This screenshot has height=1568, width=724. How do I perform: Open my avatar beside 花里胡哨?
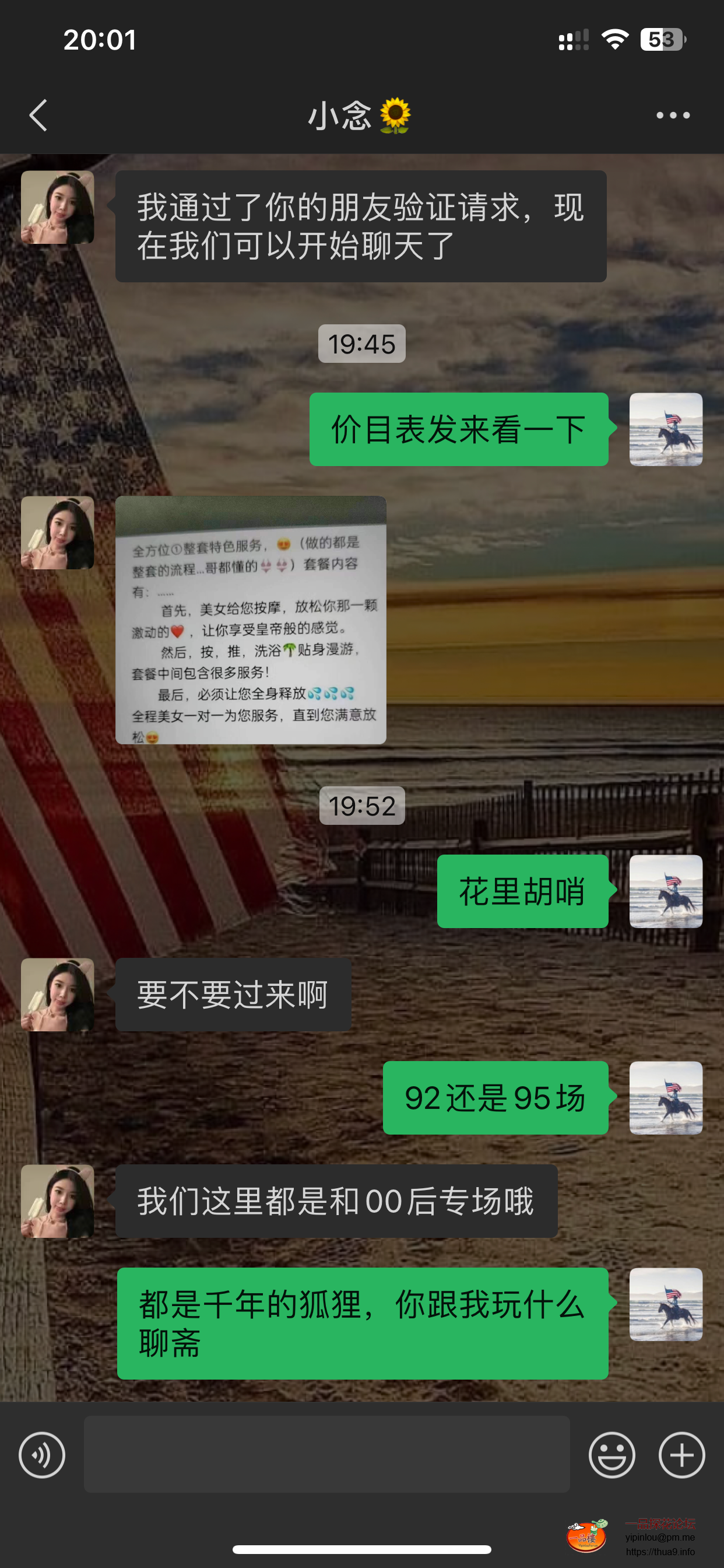(x=666, y=891)
